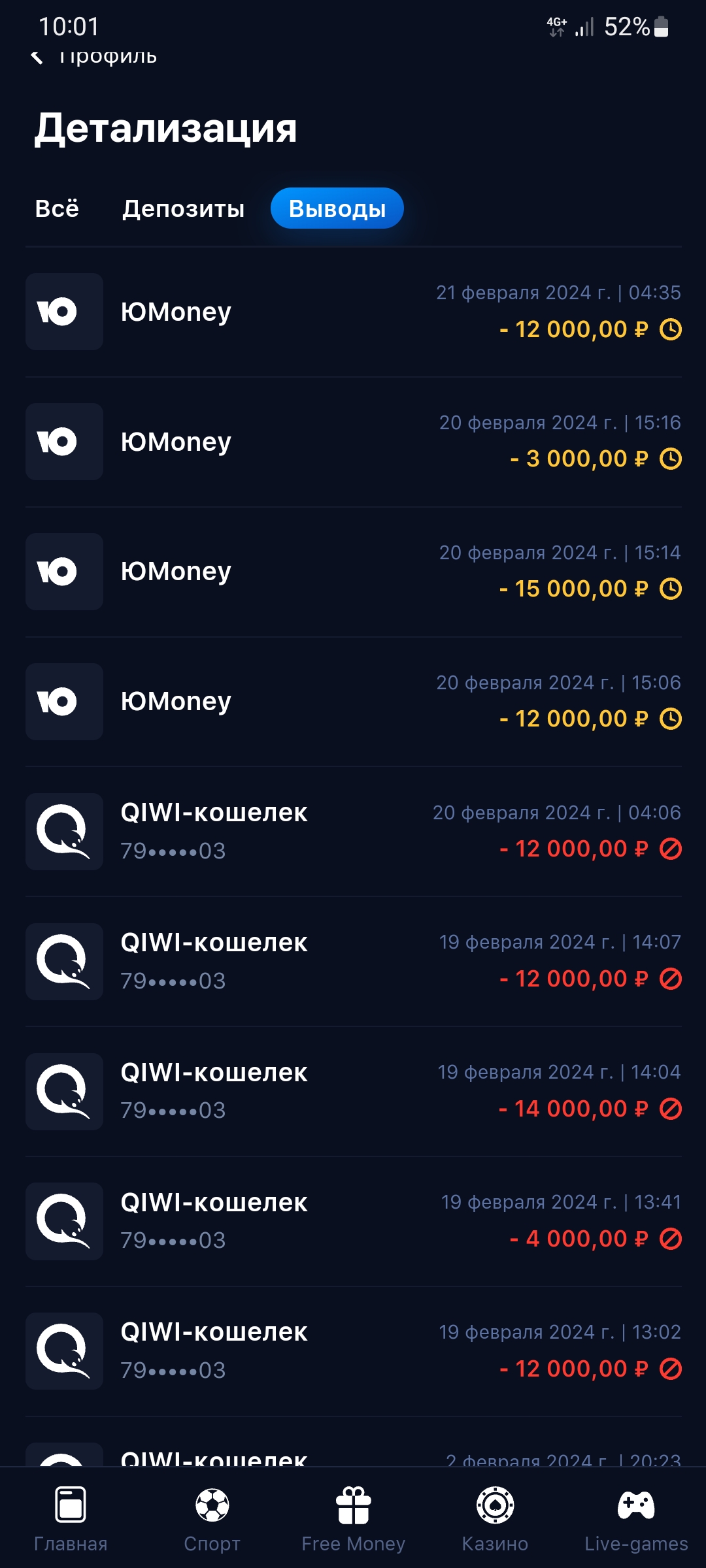
Task: Open ЮMoney withdrawal from 21 февраля 04:35
Action: (x=353, y=312)
